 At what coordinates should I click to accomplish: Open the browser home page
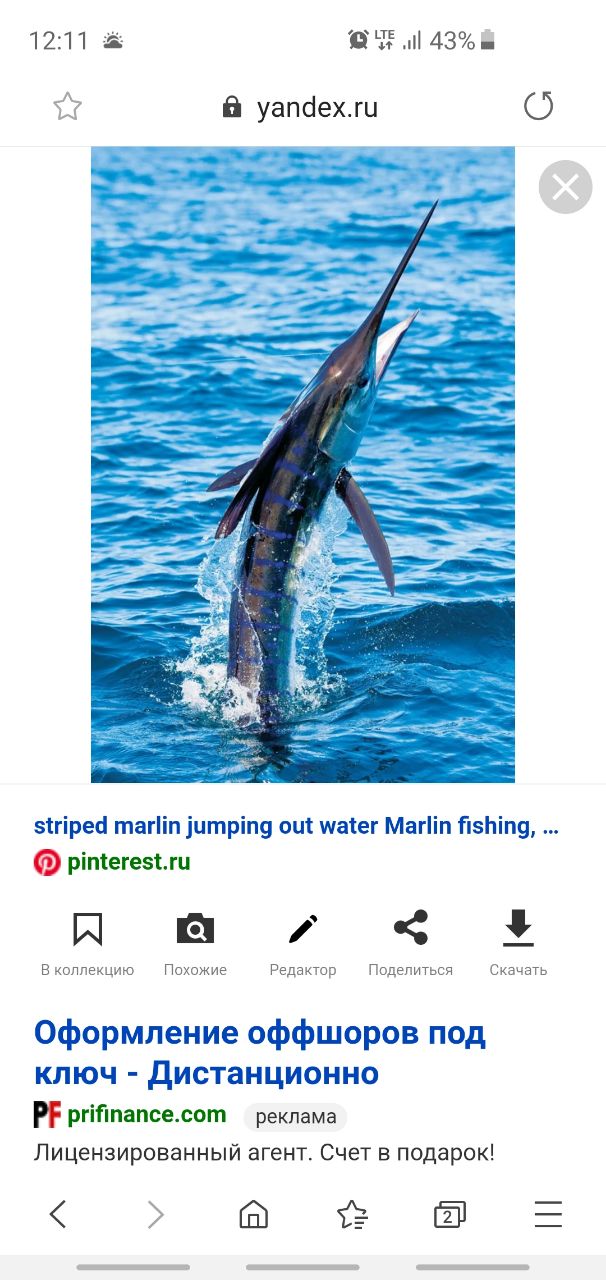click(254, 1214)
